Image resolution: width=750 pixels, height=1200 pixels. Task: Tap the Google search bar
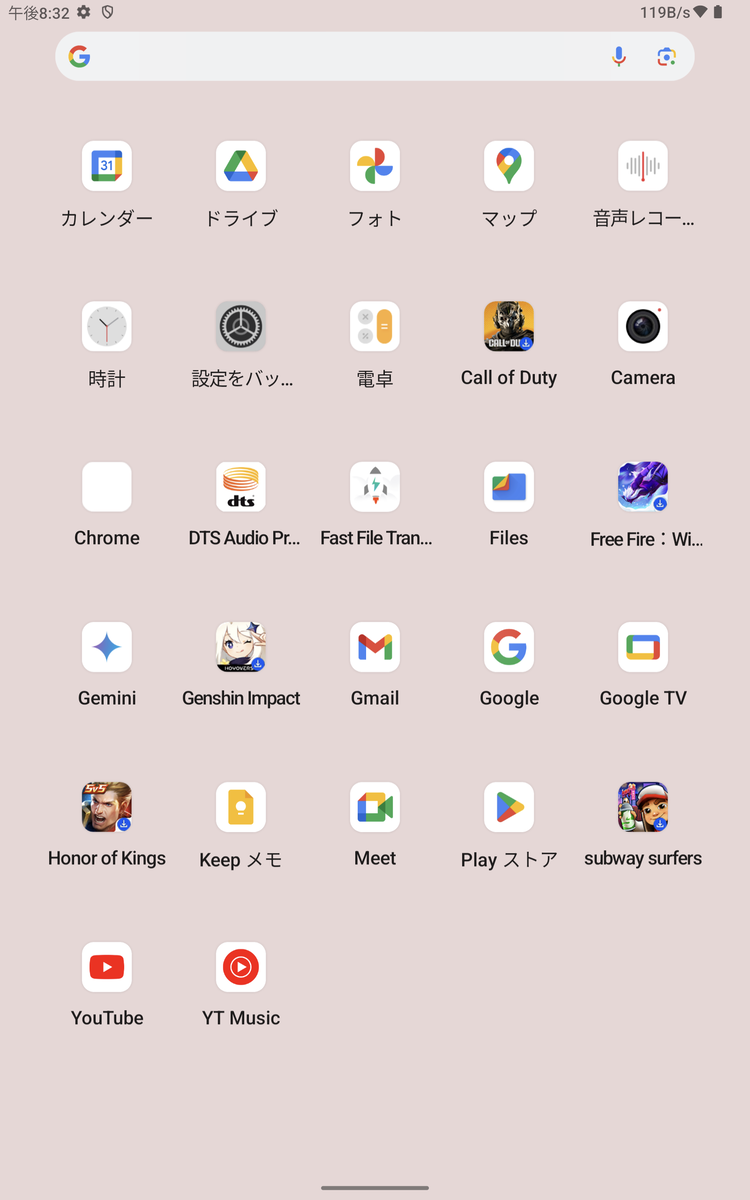pyautogui.click(x=375, y=57)
